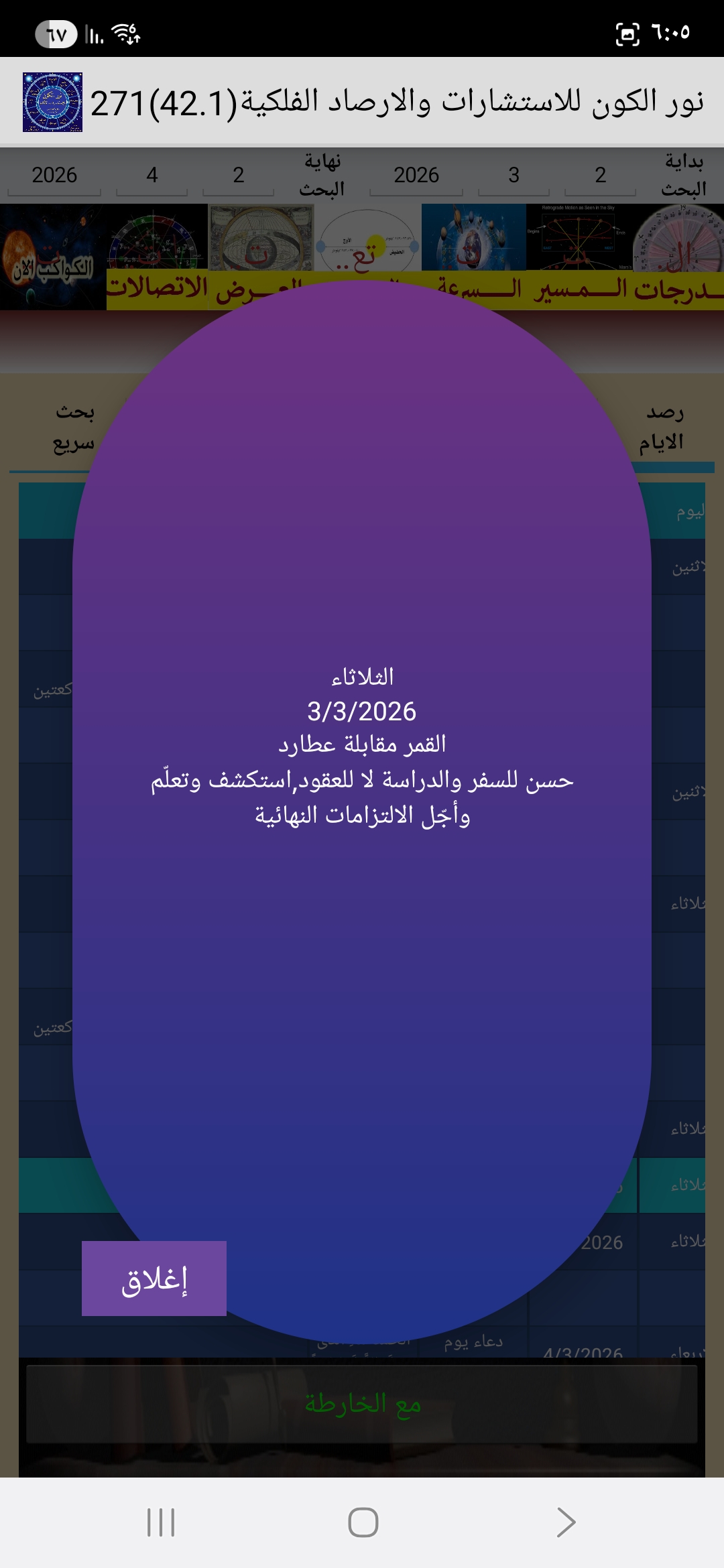Viewport: 724px width, 1568px height.
Task: Close the dialog with the إغلاق button
Action: coord(154,1279)
